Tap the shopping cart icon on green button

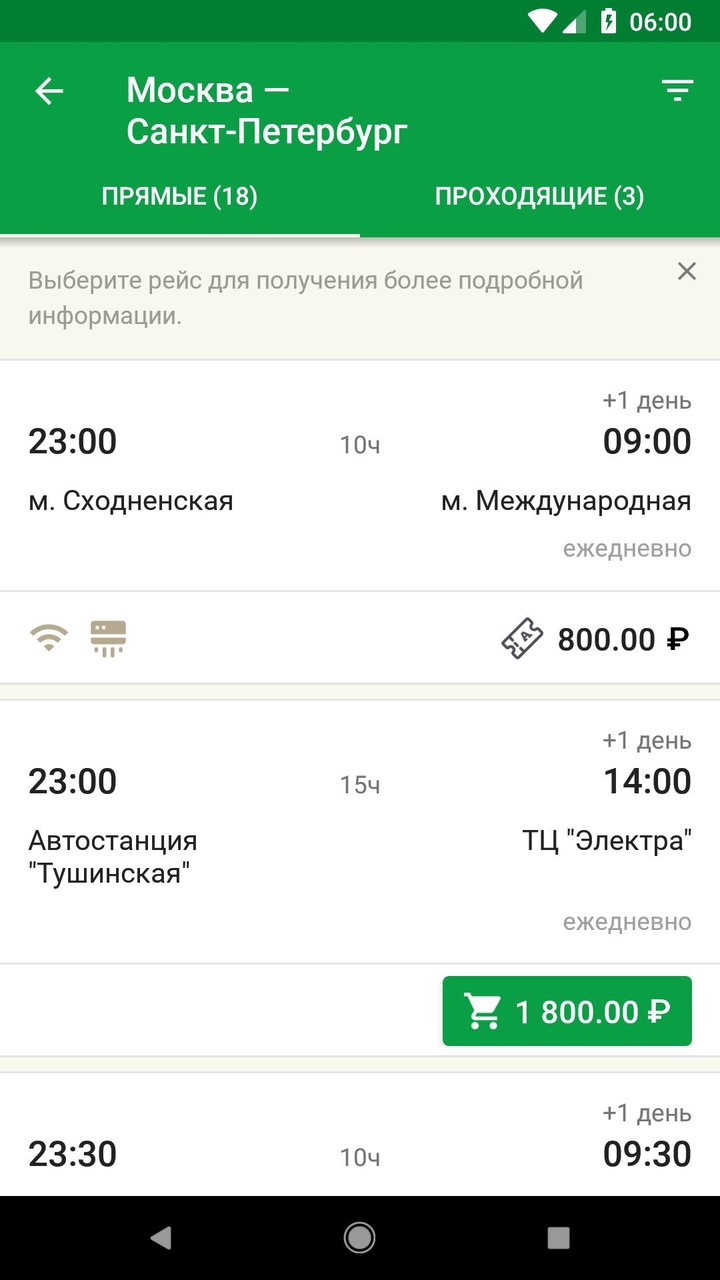486,1010
